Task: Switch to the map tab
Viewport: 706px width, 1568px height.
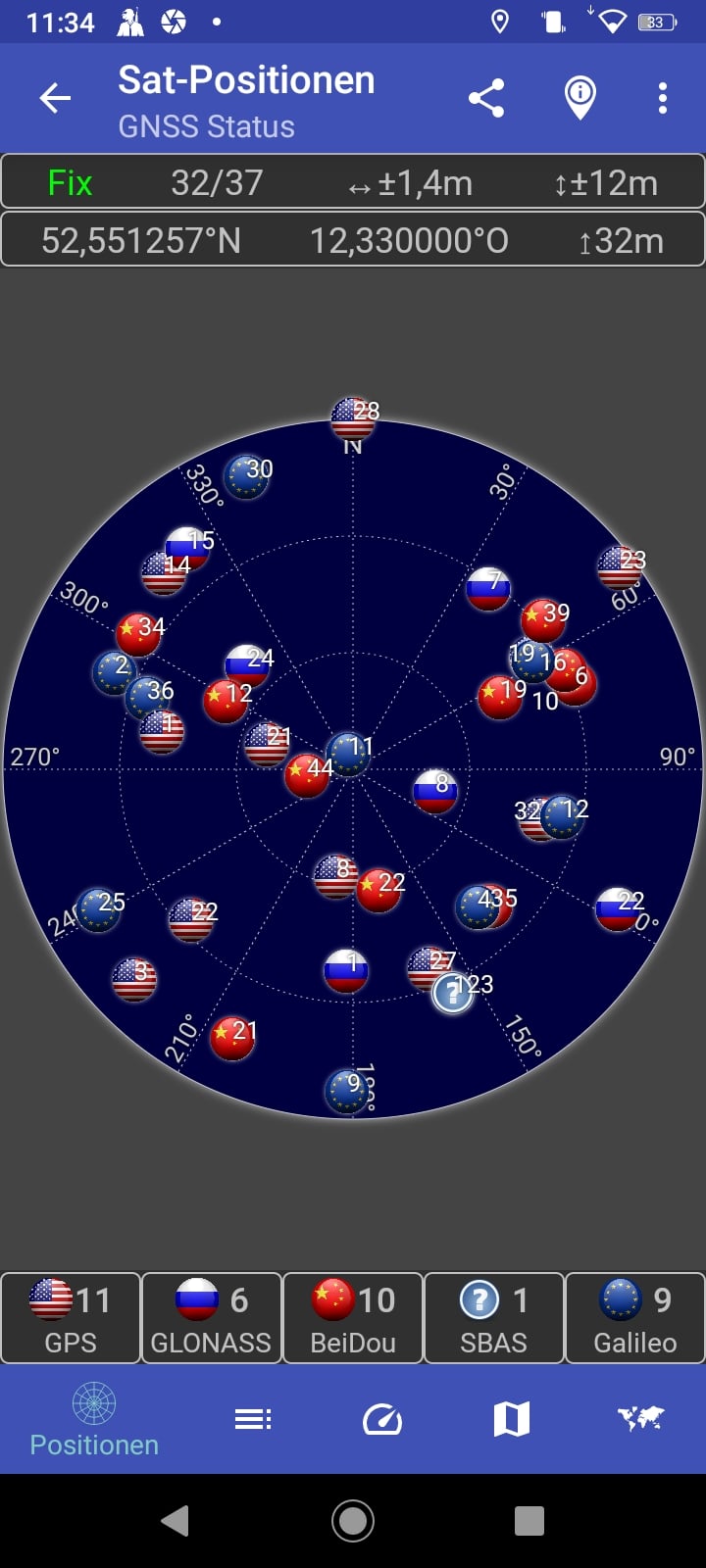Action: [512, 1419]
